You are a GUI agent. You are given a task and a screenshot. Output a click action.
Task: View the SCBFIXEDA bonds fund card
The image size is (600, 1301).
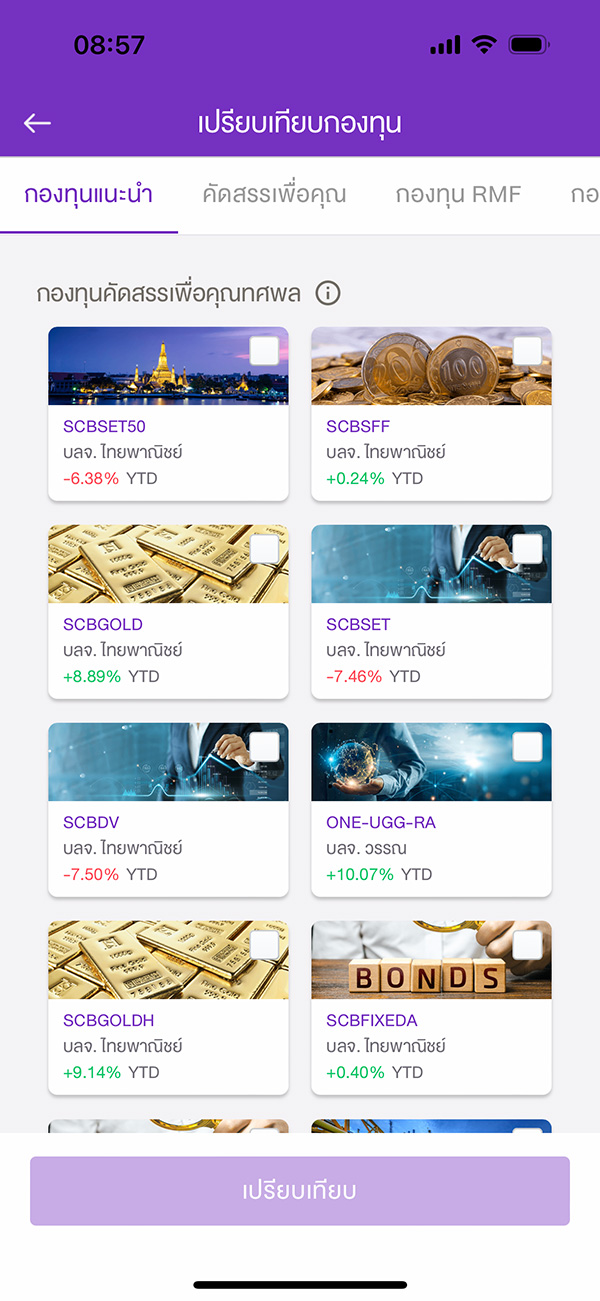(x=431, y=1045)
